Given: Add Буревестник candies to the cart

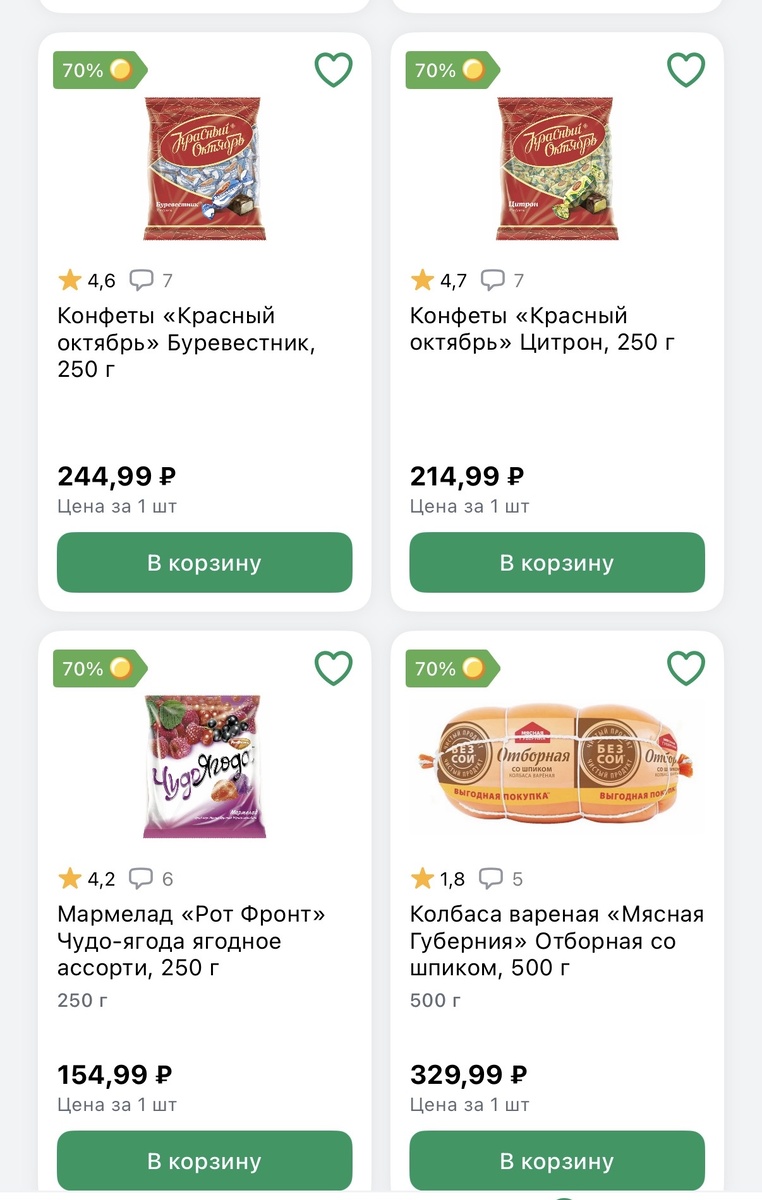Looking at the screenshot, I should (204, 562).
